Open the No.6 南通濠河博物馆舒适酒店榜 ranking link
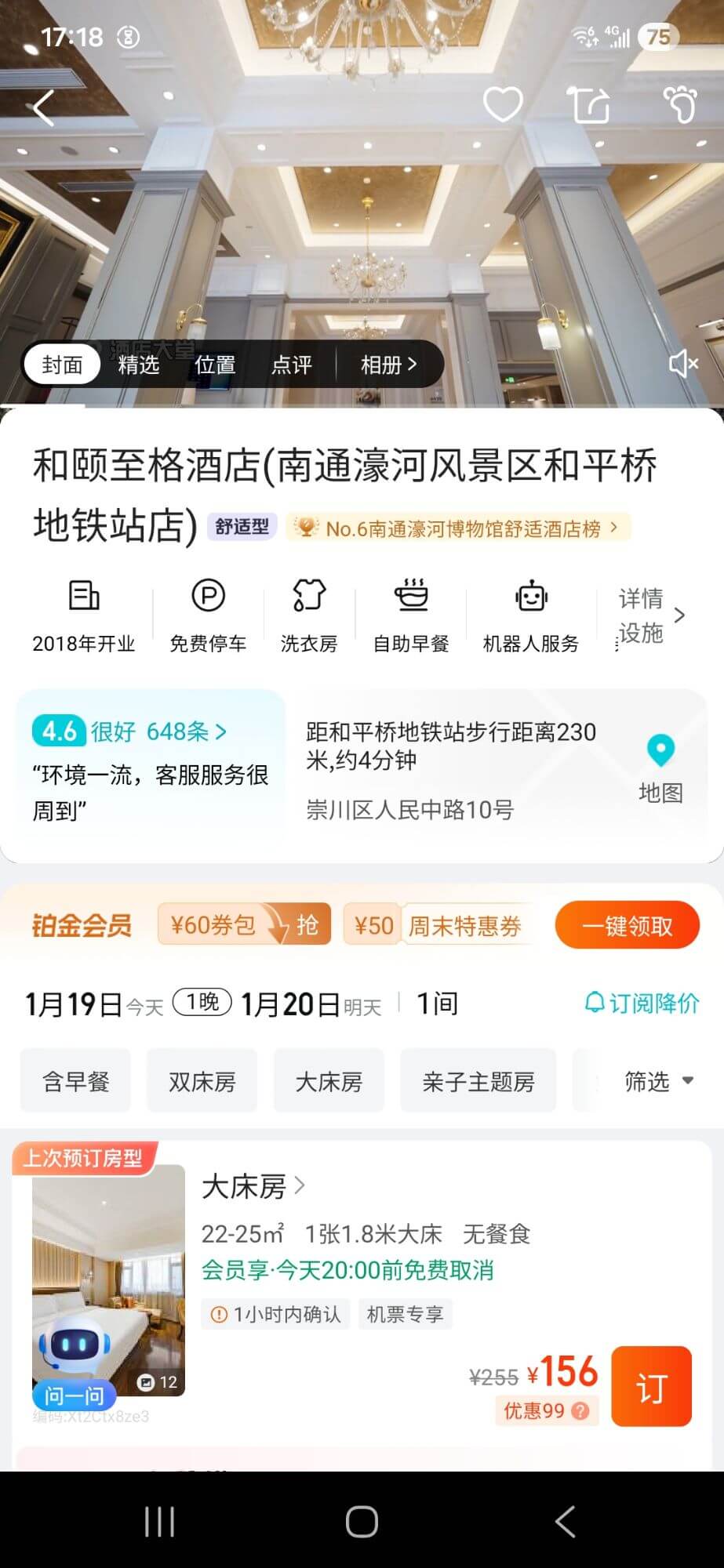This screenshot has width=724, height=1568. [457, 528]
